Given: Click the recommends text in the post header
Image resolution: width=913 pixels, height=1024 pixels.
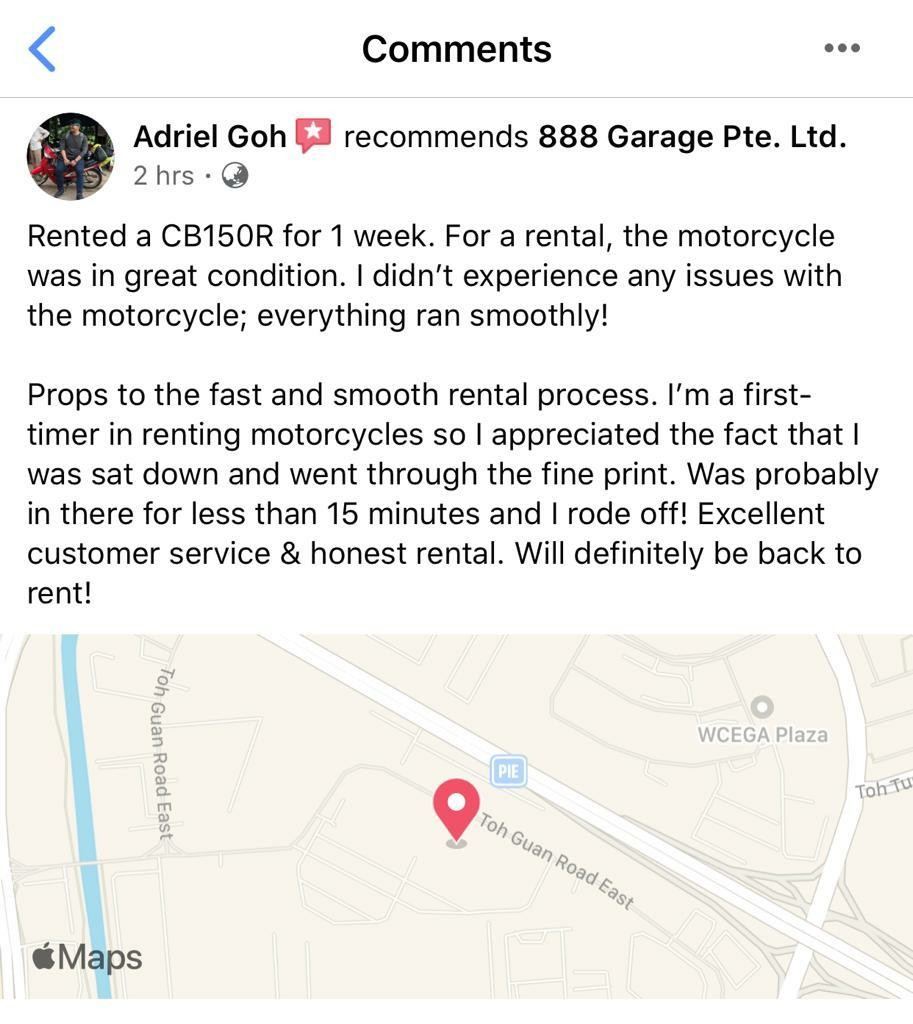Looking at the screenshot, I should pyautogui.click(x=435, y=135).
